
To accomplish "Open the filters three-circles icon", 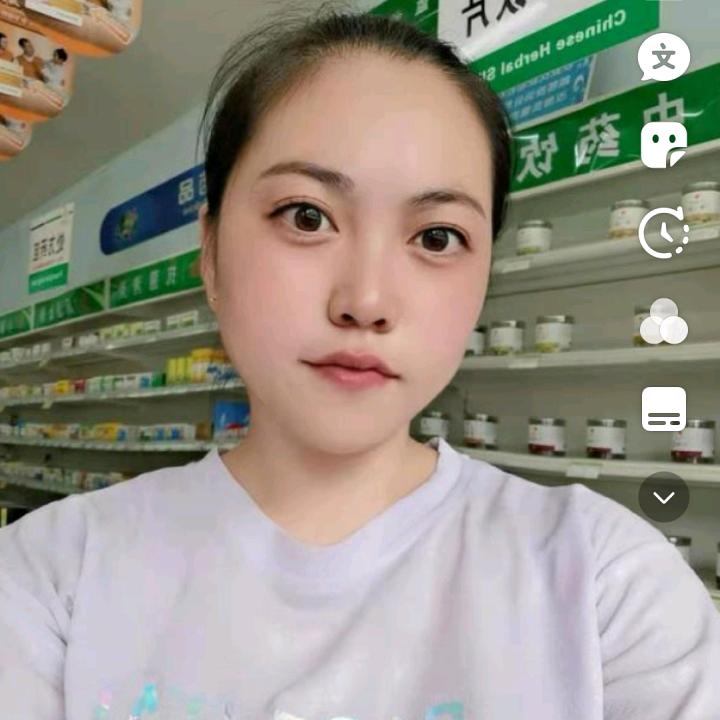I will 663,321.
